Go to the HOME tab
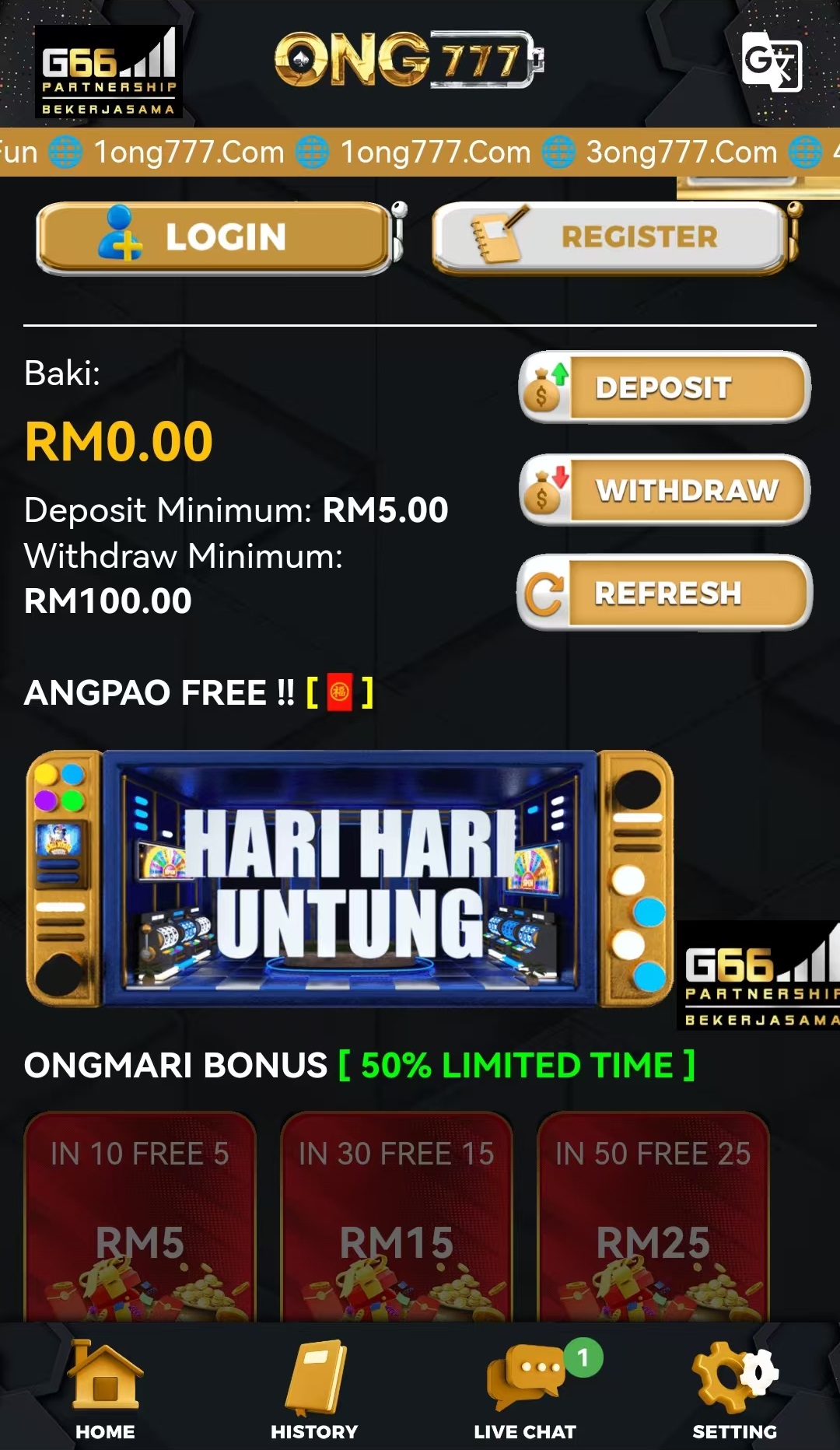 tap(105, 1389)
